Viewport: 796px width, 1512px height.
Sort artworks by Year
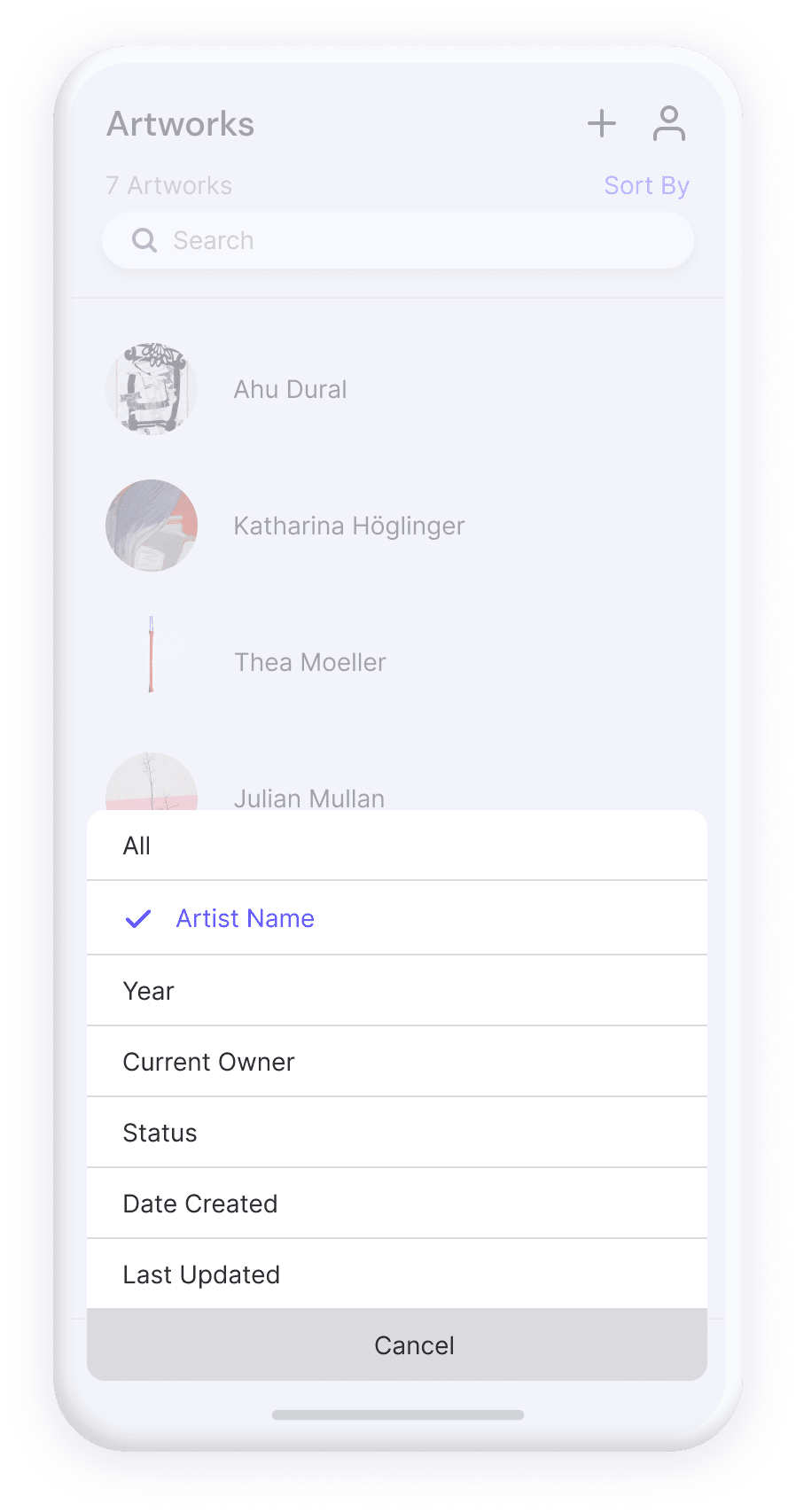coord(396,991)
